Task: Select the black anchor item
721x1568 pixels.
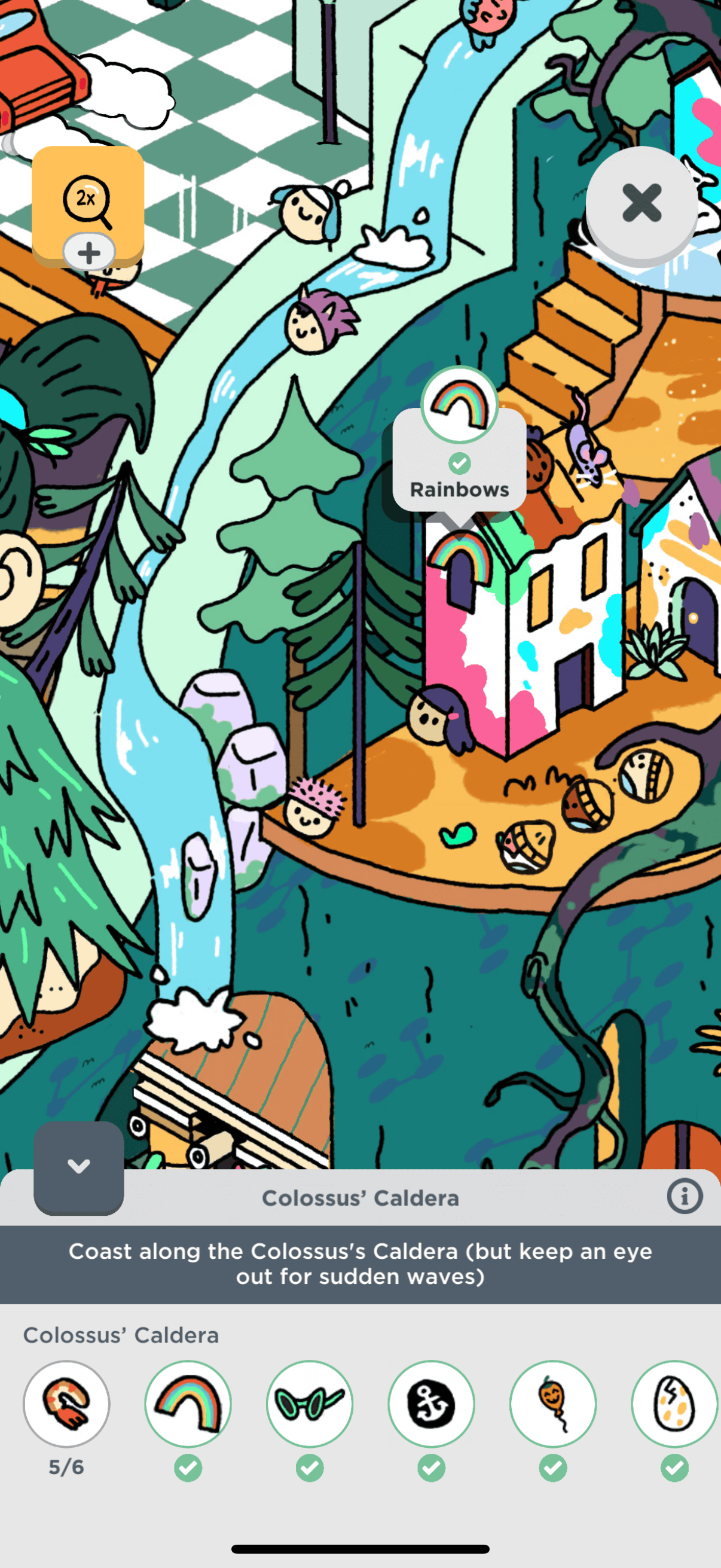Action: (x=432, y=1404)
